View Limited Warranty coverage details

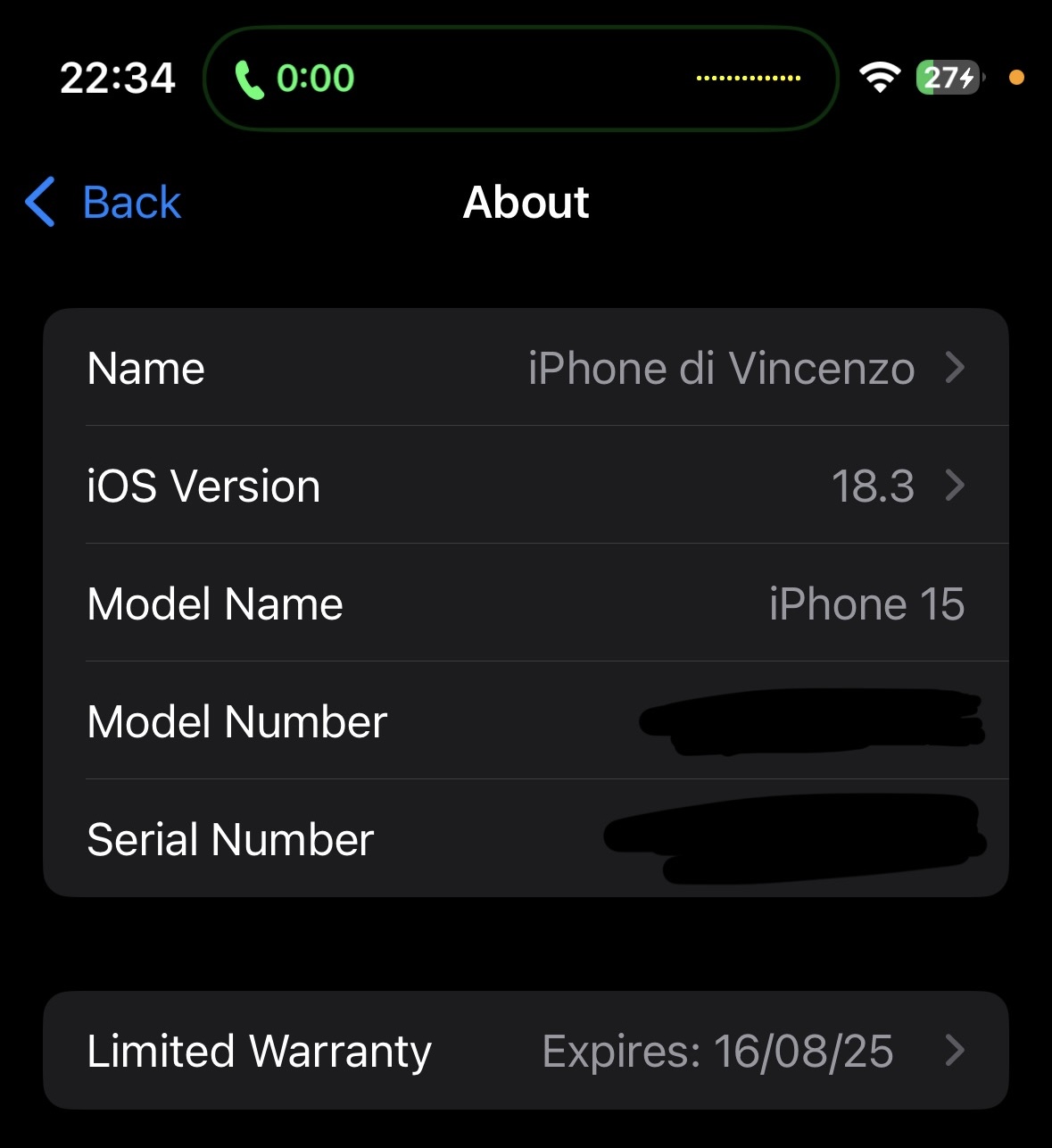tap(525, 1051)
